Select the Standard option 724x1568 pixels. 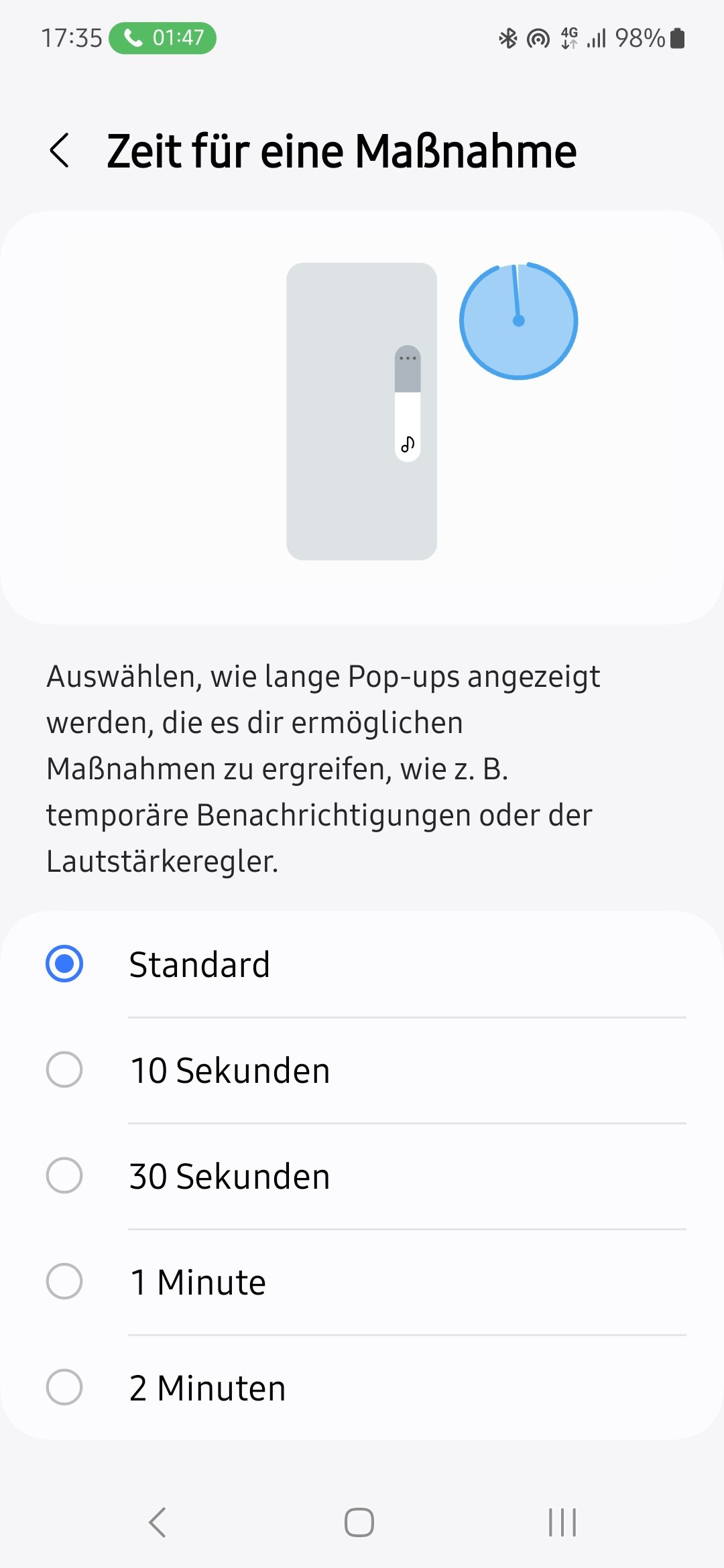(64, 964)
